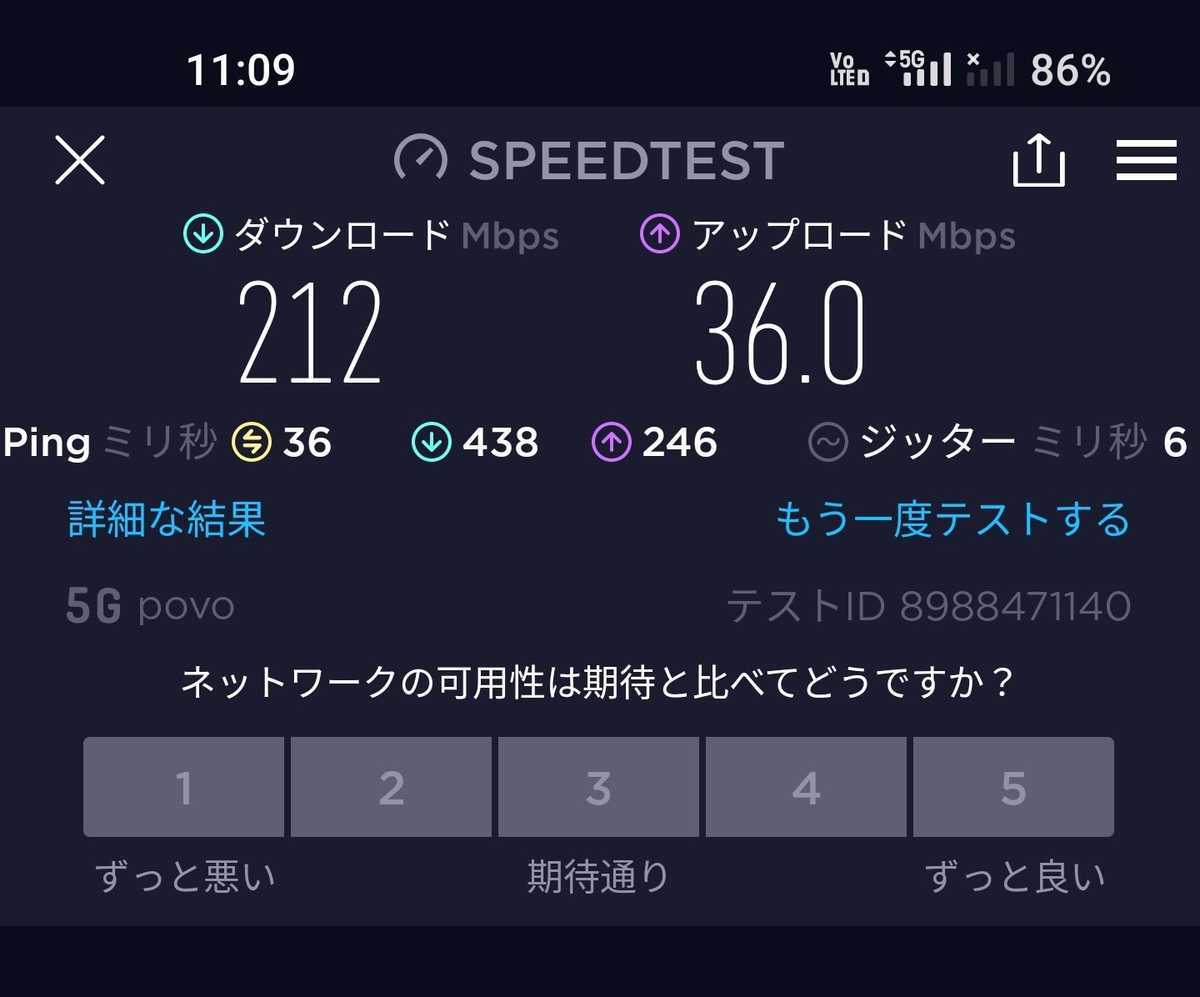Image resolution: width=1200 pixels, height=997 pixels.
Task: Open the hamburger menu
Action: tap(1146, 161)
